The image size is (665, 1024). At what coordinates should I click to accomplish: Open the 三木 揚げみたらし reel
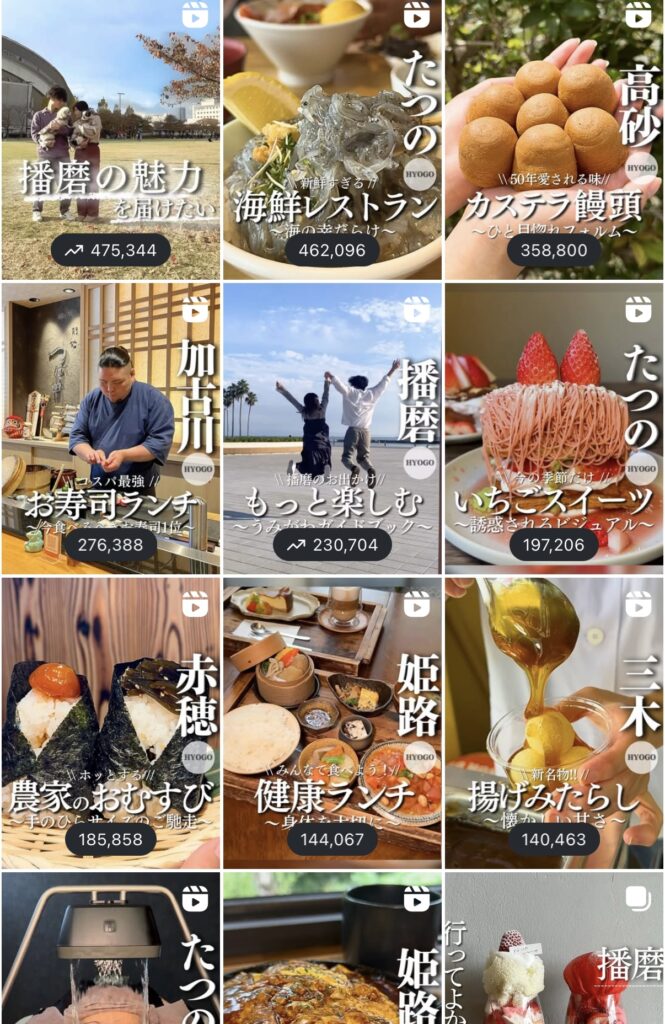[x=554, y=722]
